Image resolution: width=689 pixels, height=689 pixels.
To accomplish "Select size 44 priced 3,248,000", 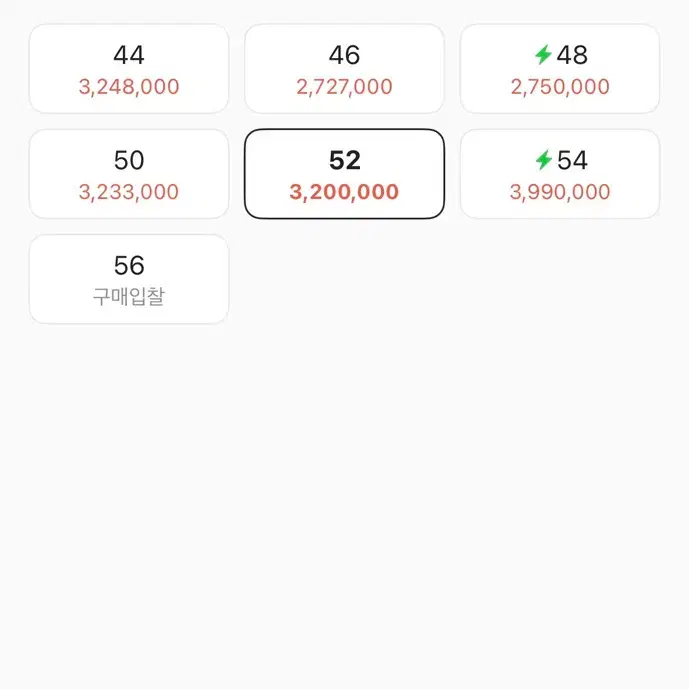I will pyautogui.click(x=129, y=69).
